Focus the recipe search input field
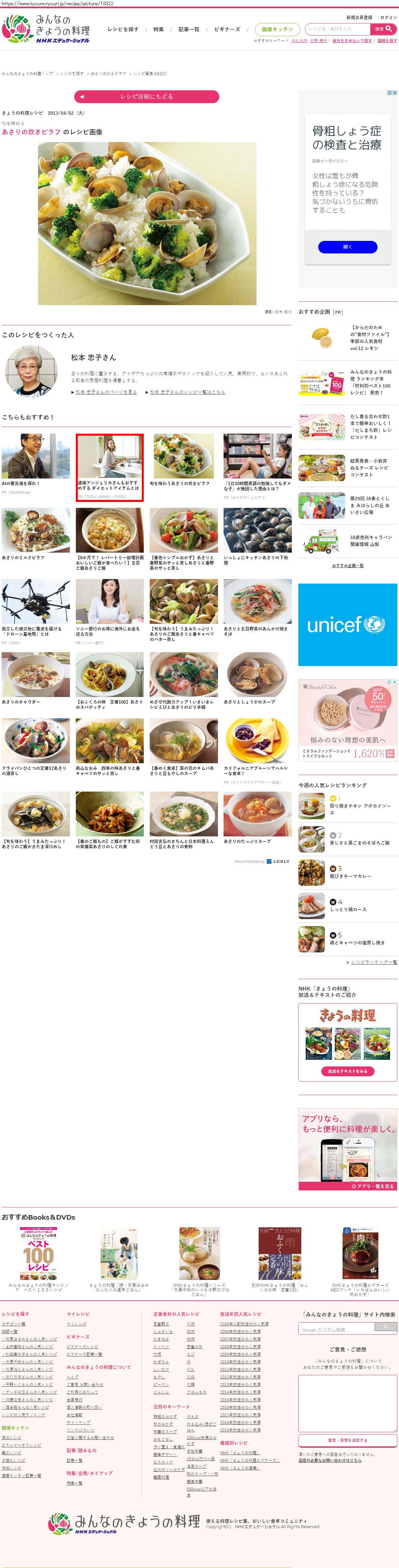This screenshot has width=399, height=1568. (337, 29)
